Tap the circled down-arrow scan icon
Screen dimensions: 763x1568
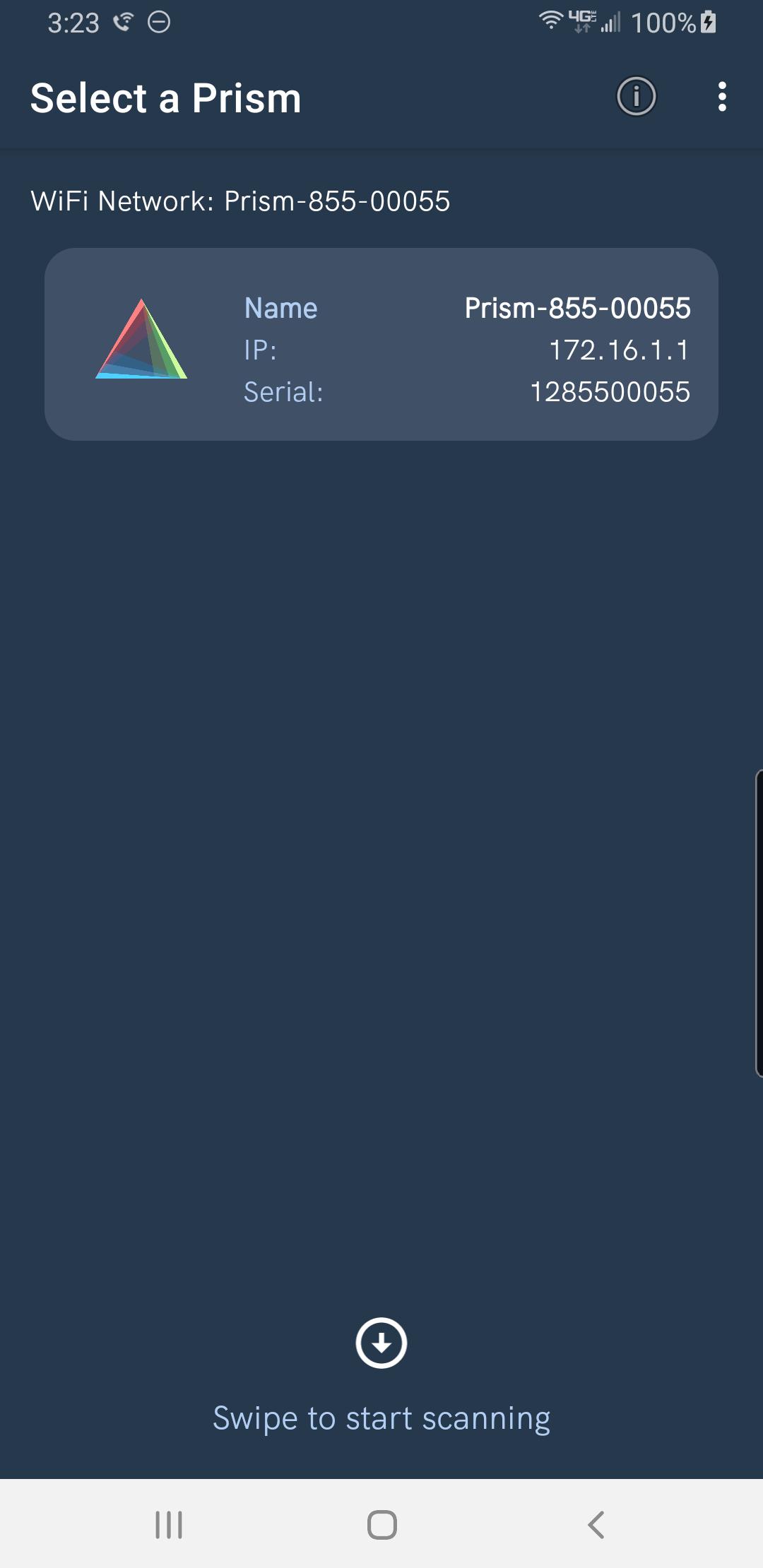[381, 1343]
